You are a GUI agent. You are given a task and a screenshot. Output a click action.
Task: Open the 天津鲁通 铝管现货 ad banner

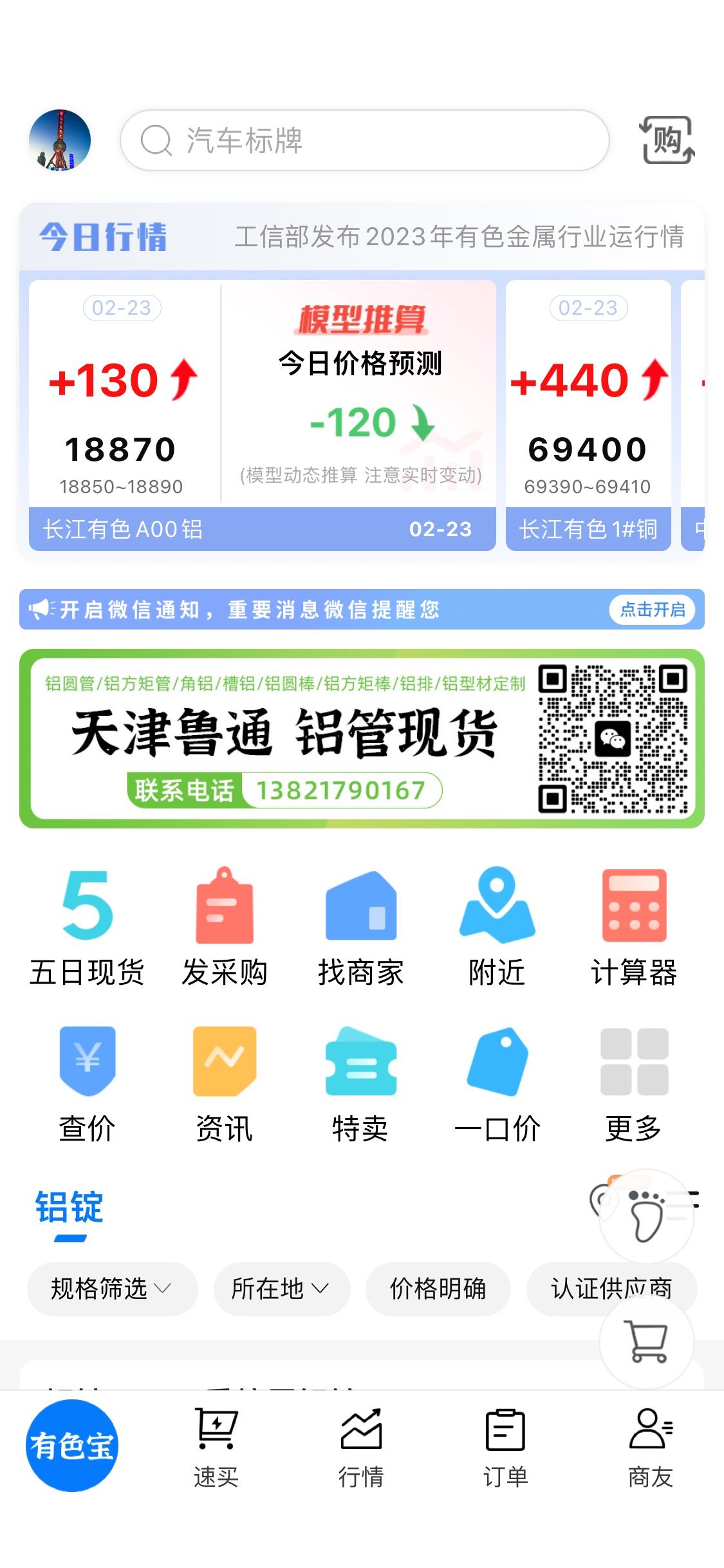pyautogui.click(x=362, y=738)
